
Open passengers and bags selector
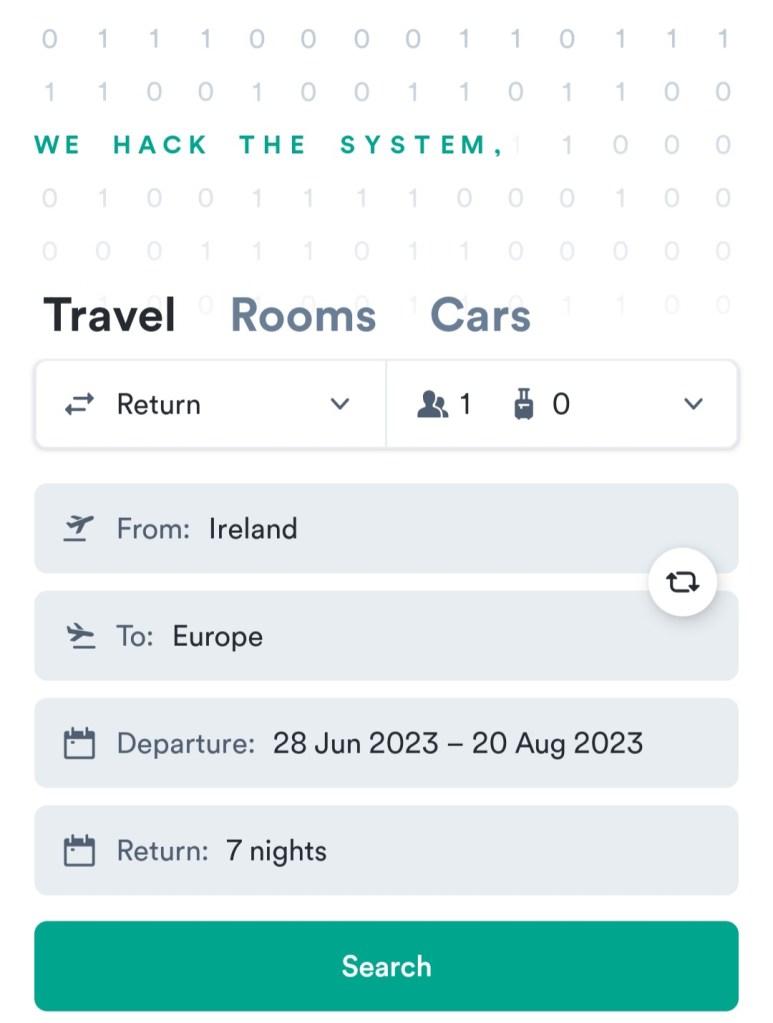coord(561,404)
